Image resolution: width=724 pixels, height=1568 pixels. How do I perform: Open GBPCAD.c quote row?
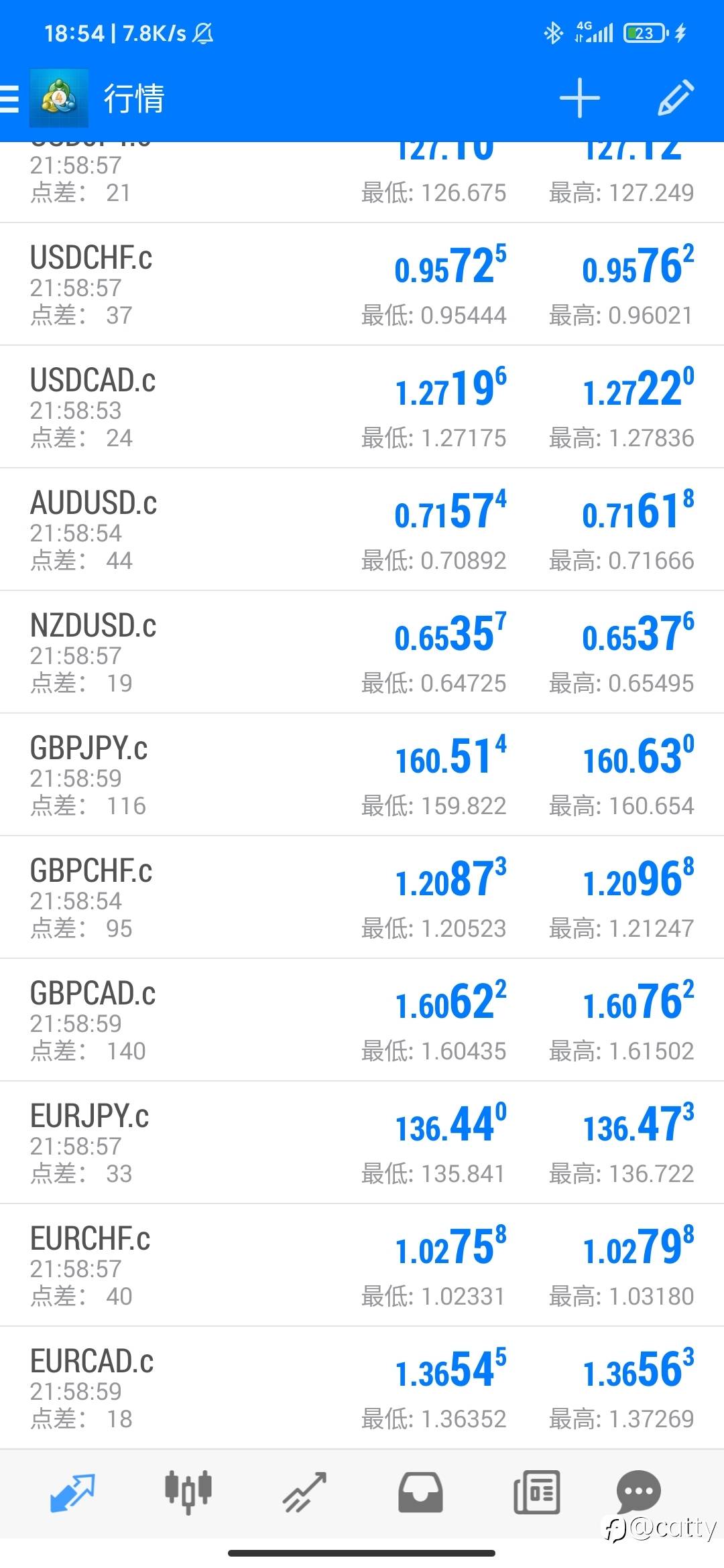point(362,1020)
